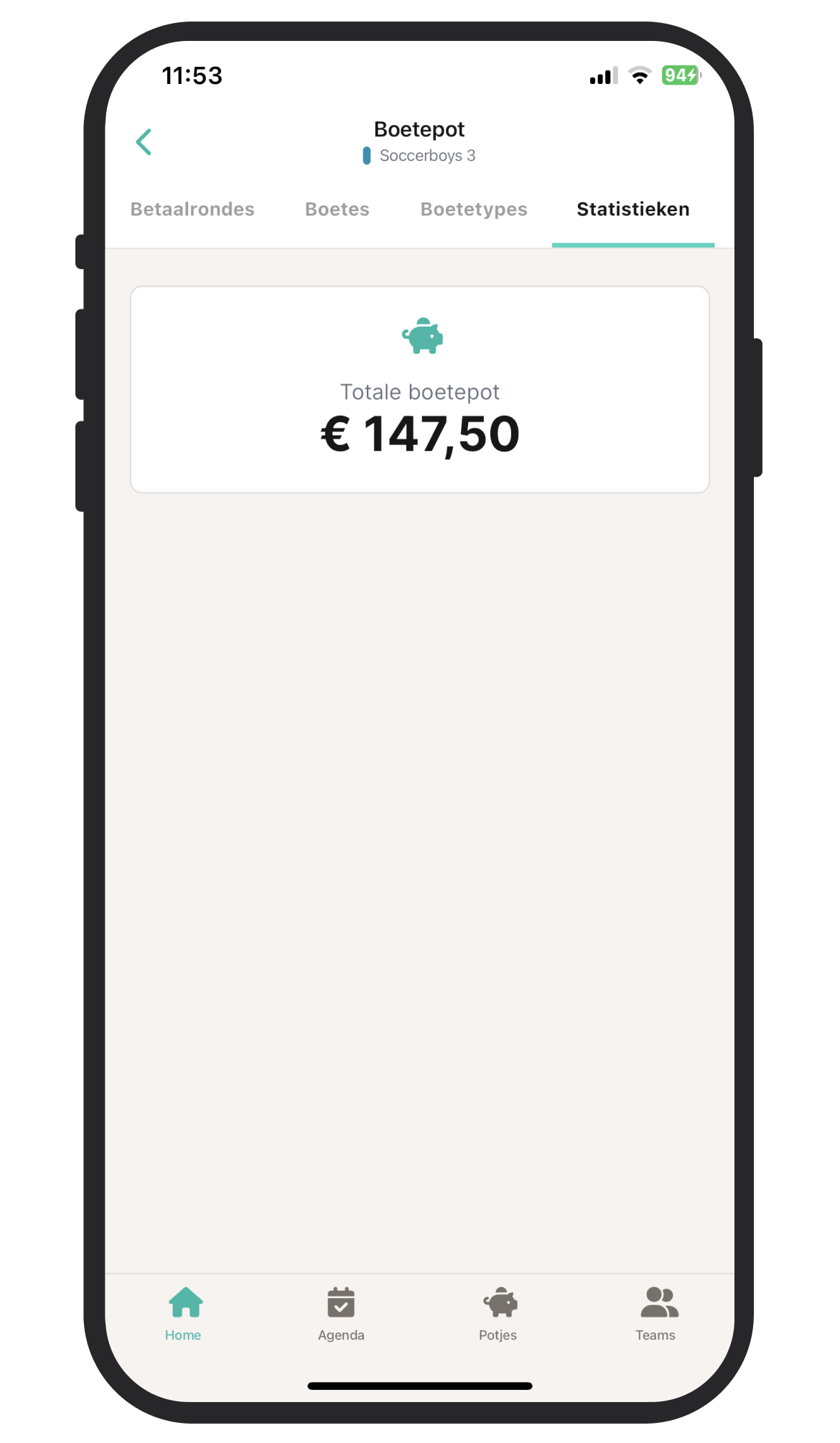Open the Teams tab
Screen dimensions: 840x1443
(656, 1314)
